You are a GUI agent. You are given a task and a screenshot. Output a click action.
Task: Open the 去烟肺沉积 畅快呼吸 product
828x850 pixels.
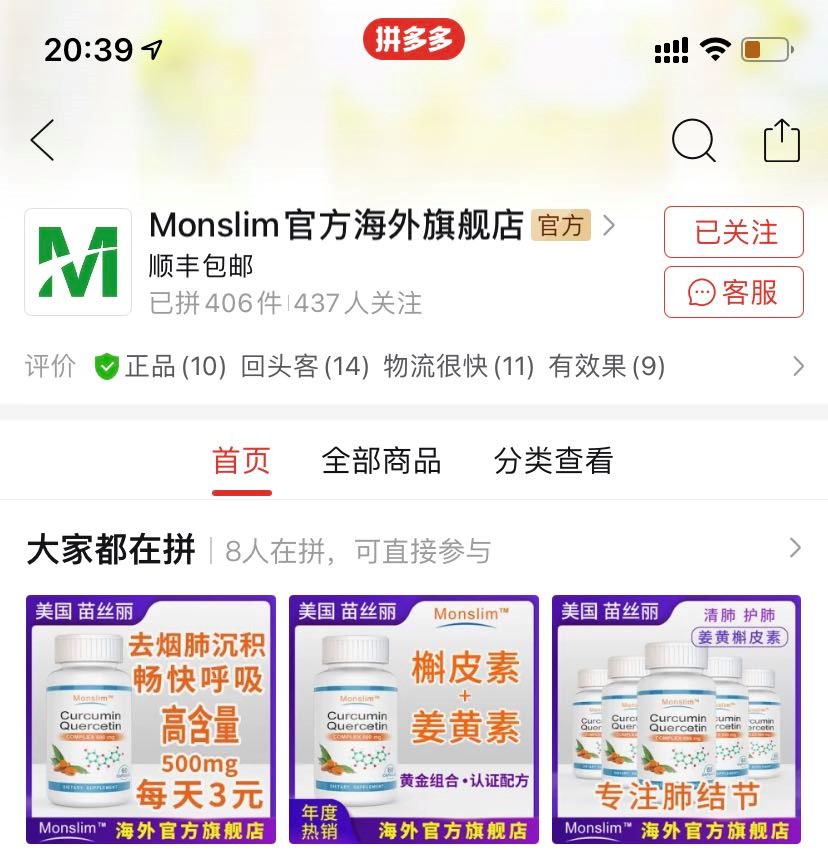point(151,720)
